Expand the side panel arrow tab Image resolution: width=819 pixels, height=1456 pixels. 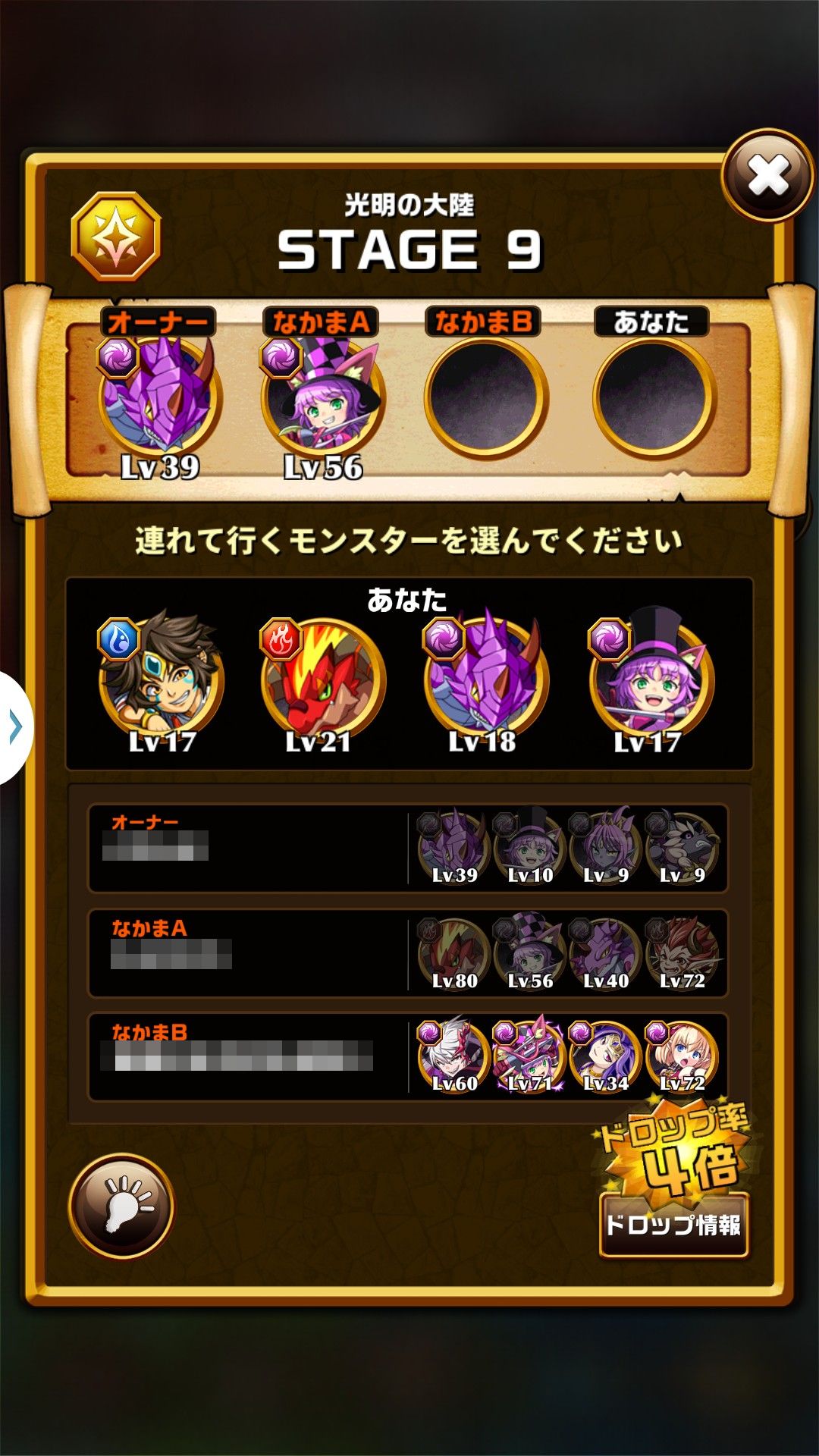click(15, 727)
